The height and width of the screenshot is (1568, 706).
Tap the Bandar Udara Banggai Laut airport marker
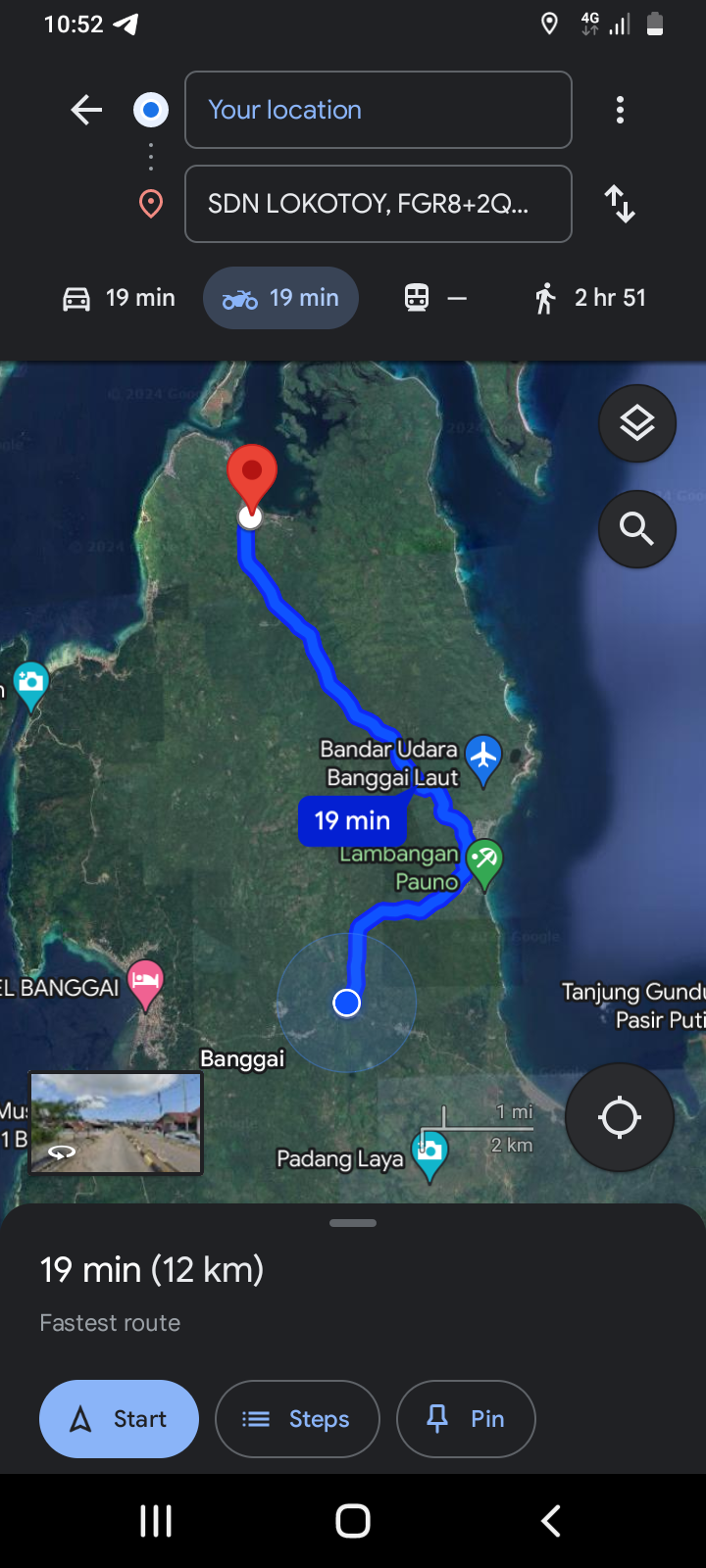point(482,759)
